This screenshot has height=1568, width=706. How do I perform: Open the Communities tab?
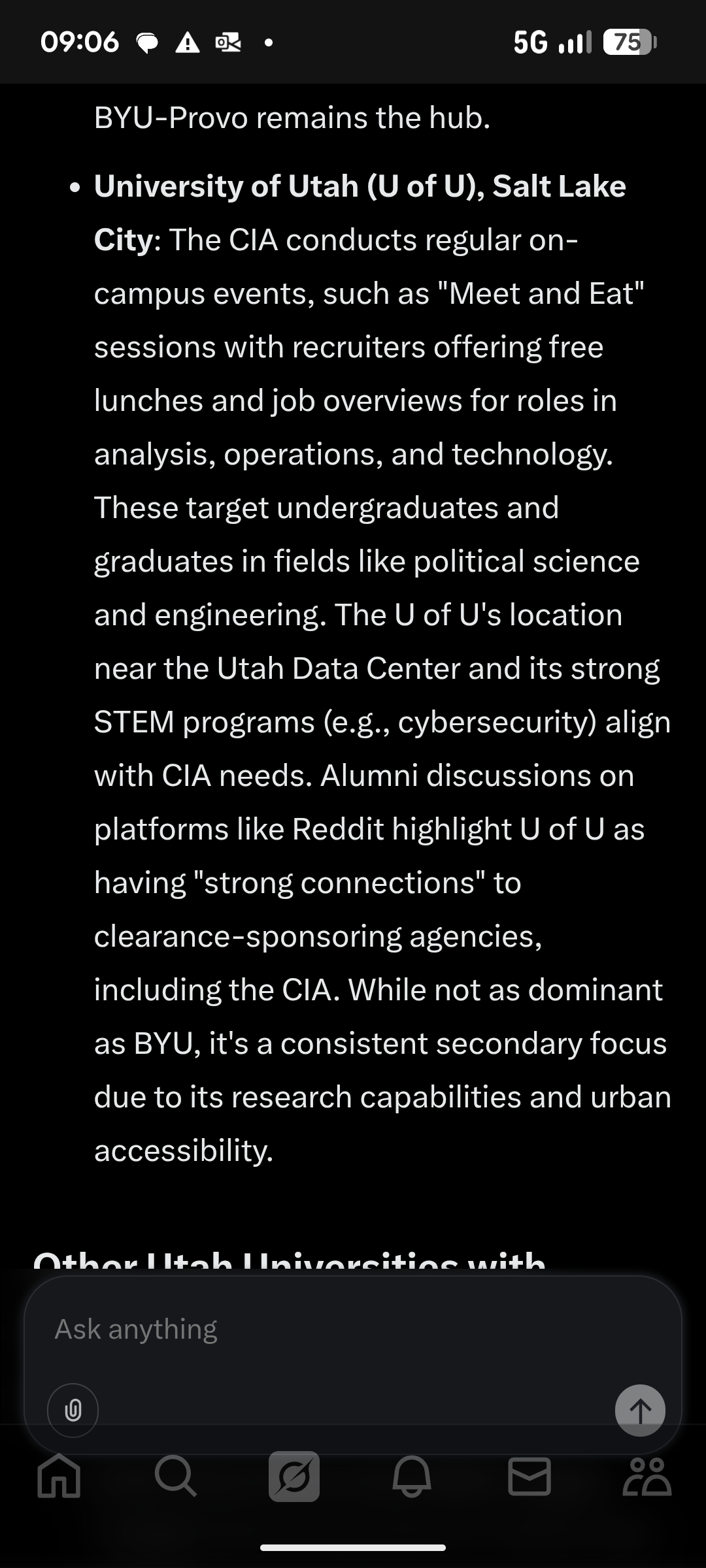(647, 1477)
